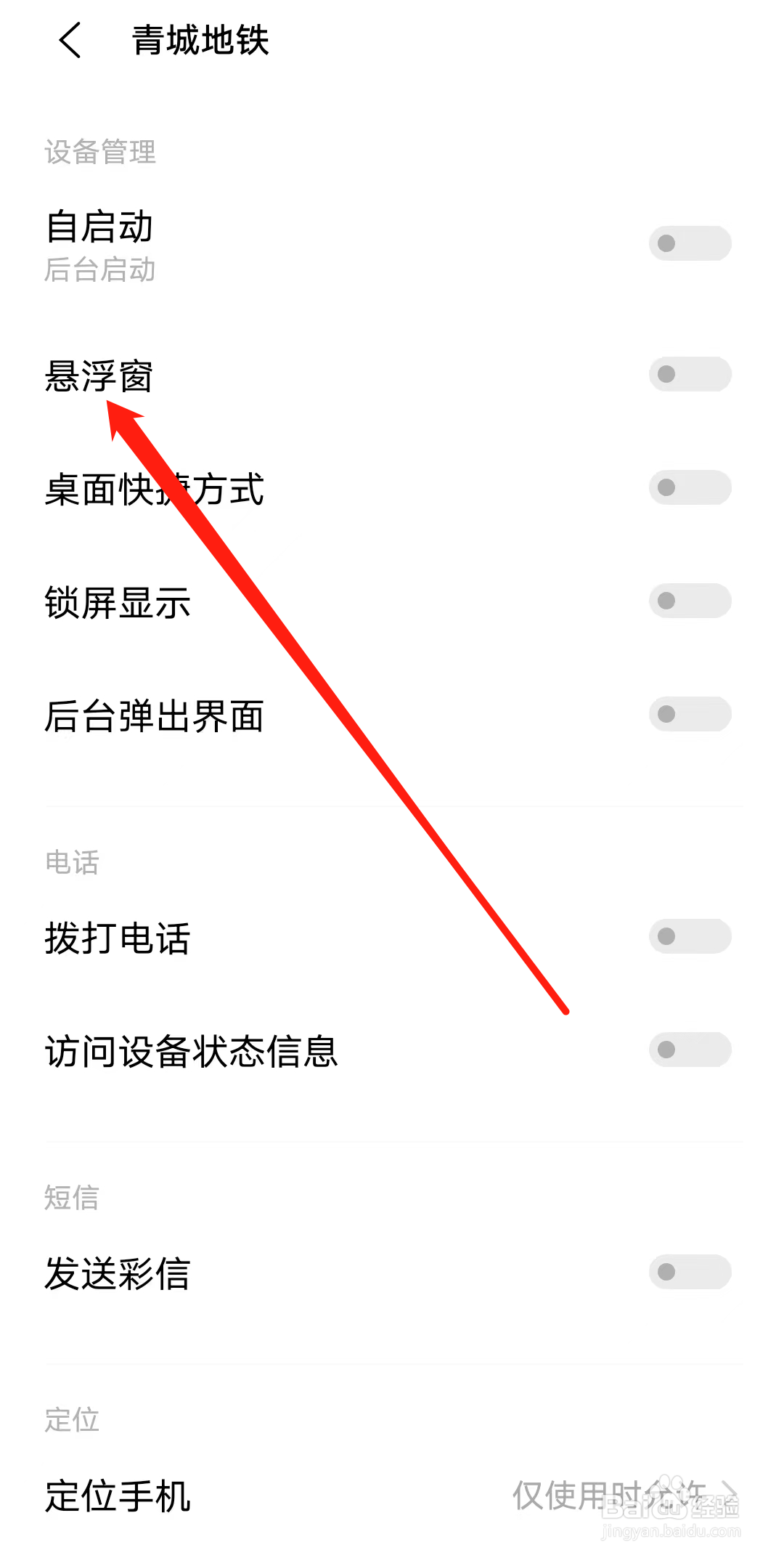Enable the 后台弹出界面 toggle
The height and width of the screenshot is (1558, 784).
point(690,713)
